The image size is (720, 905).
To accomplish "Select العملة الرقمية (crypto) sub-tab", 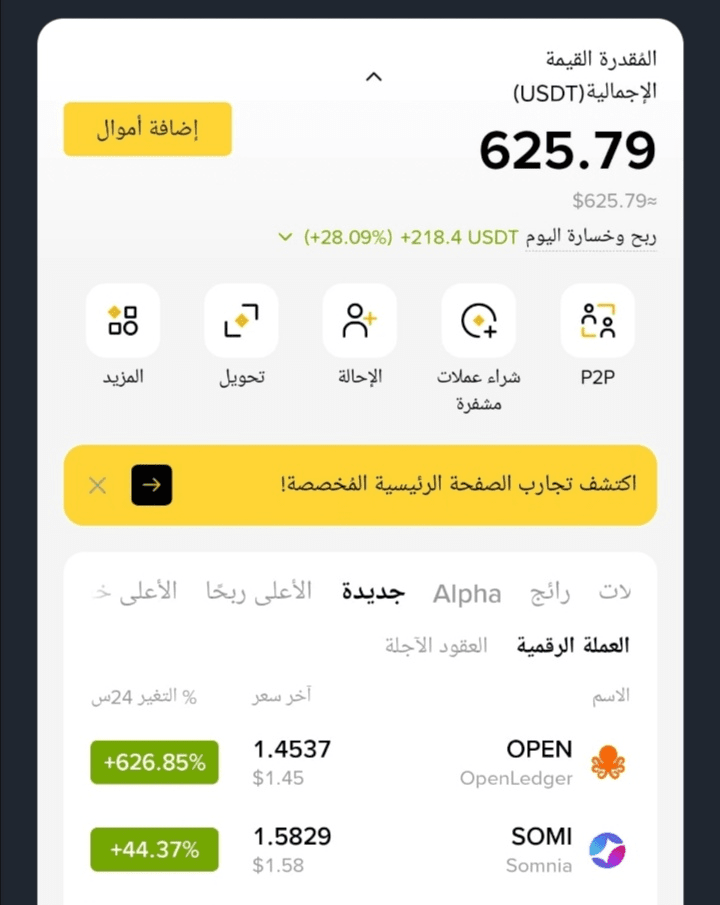I will [x=573, y=645].
